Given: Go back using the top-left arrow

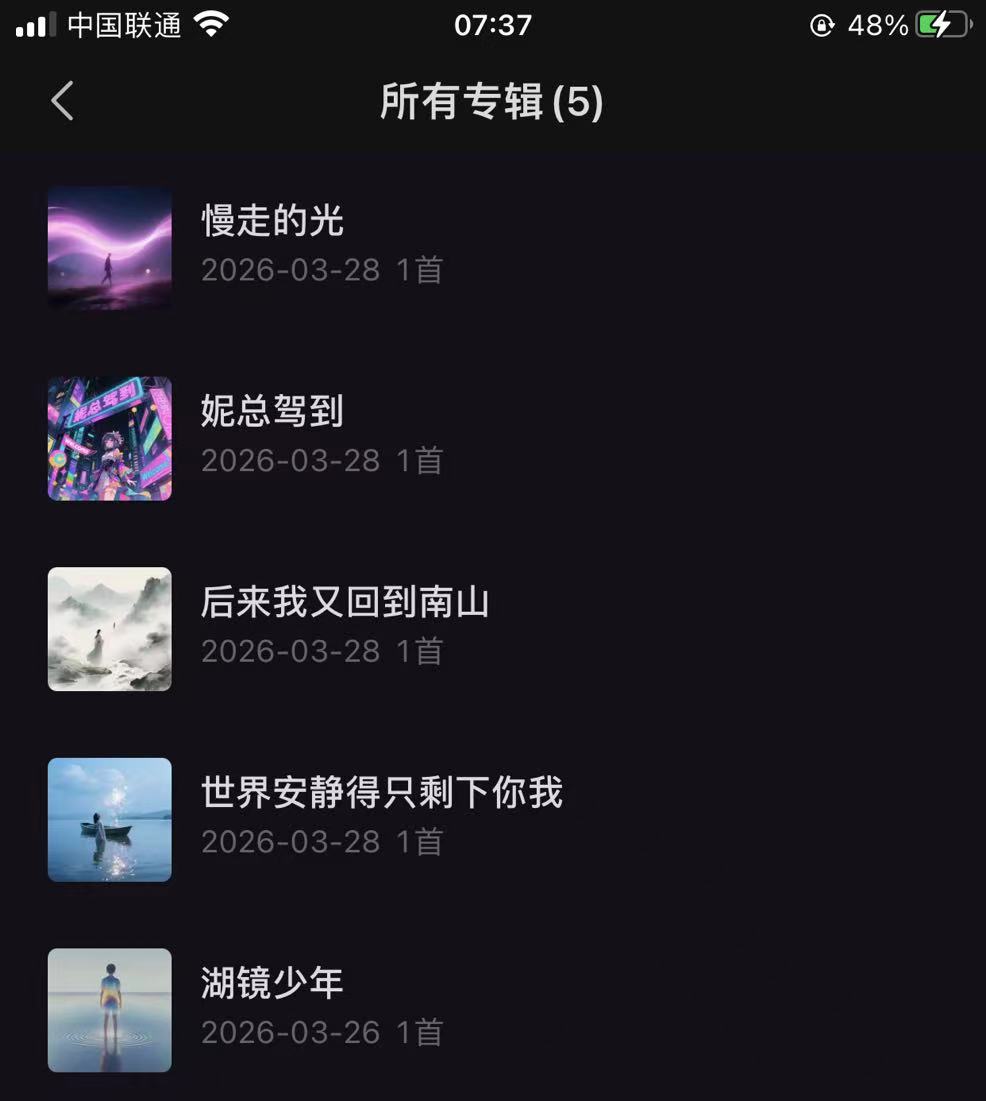Looking at the screenshot, I should [x=62, y=101].
